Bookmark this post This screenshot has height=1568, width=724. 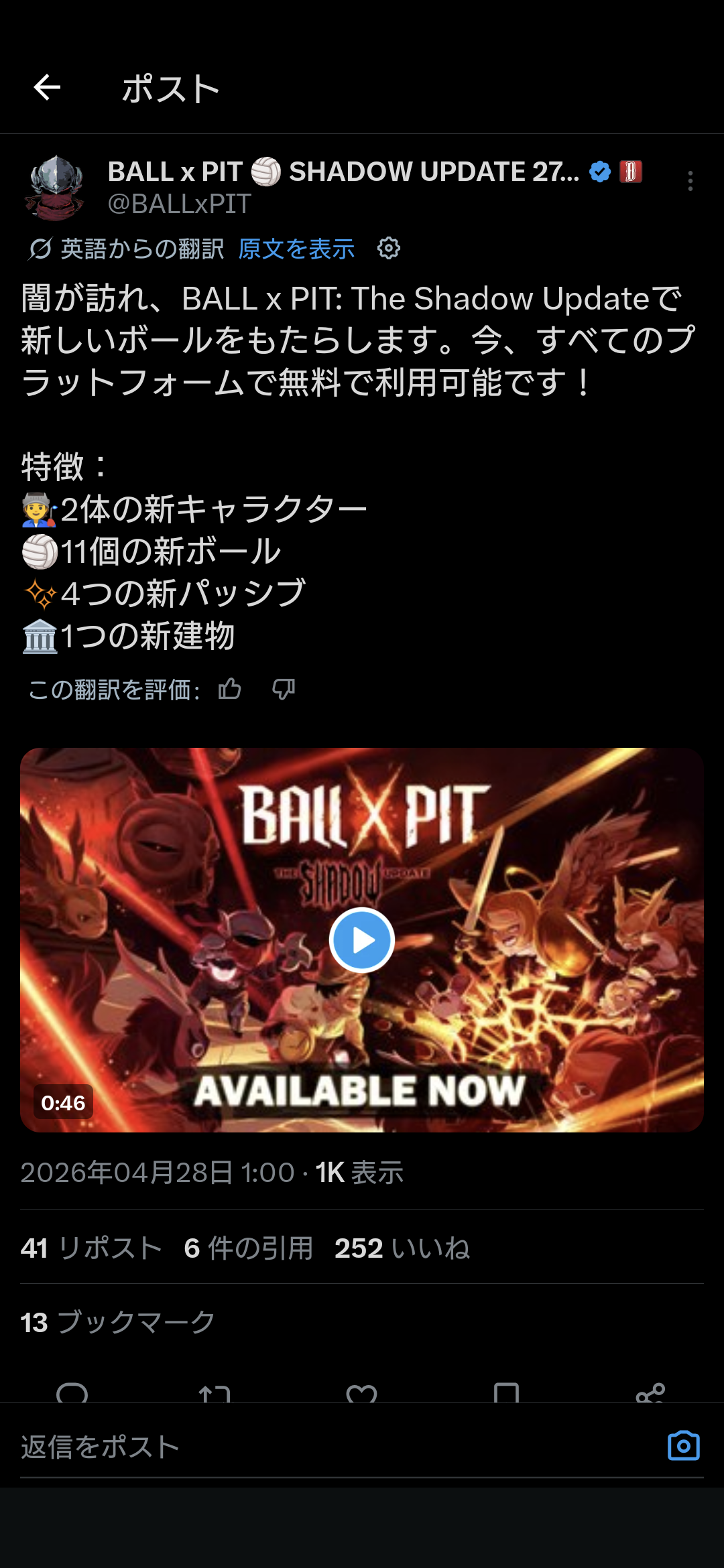506,1394
